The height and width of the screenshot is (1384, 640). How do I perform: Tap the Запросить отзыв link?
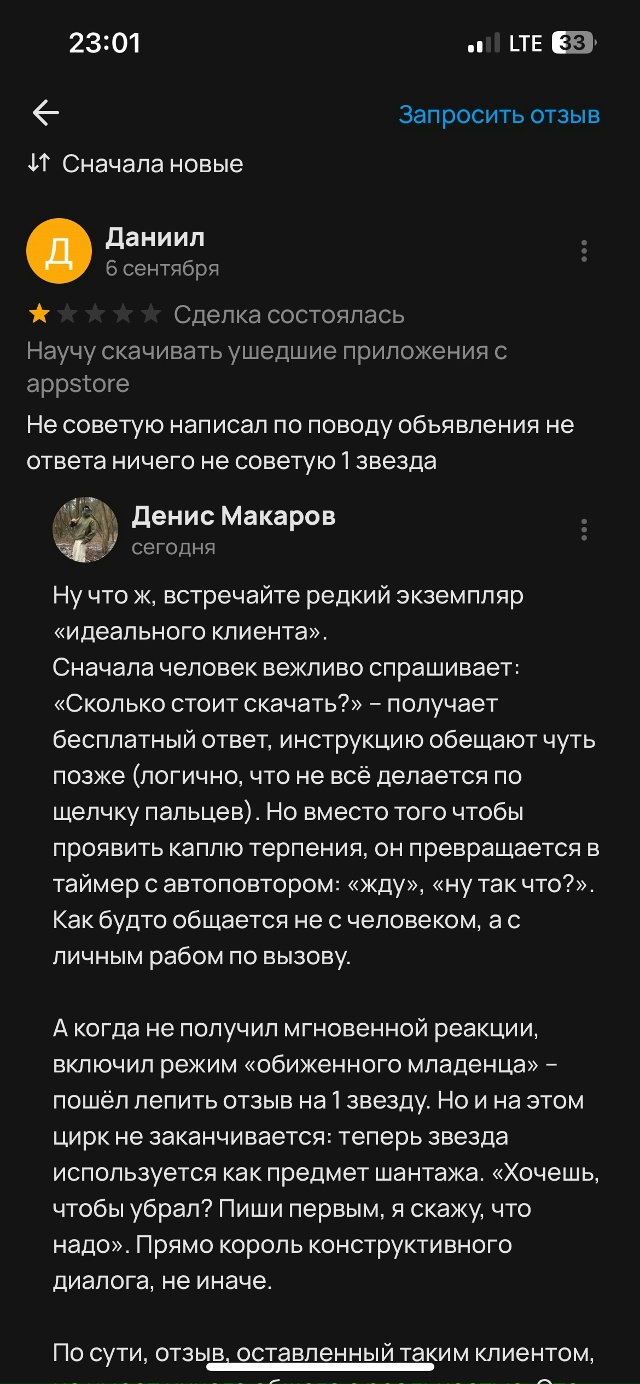(x=499, y=115)
